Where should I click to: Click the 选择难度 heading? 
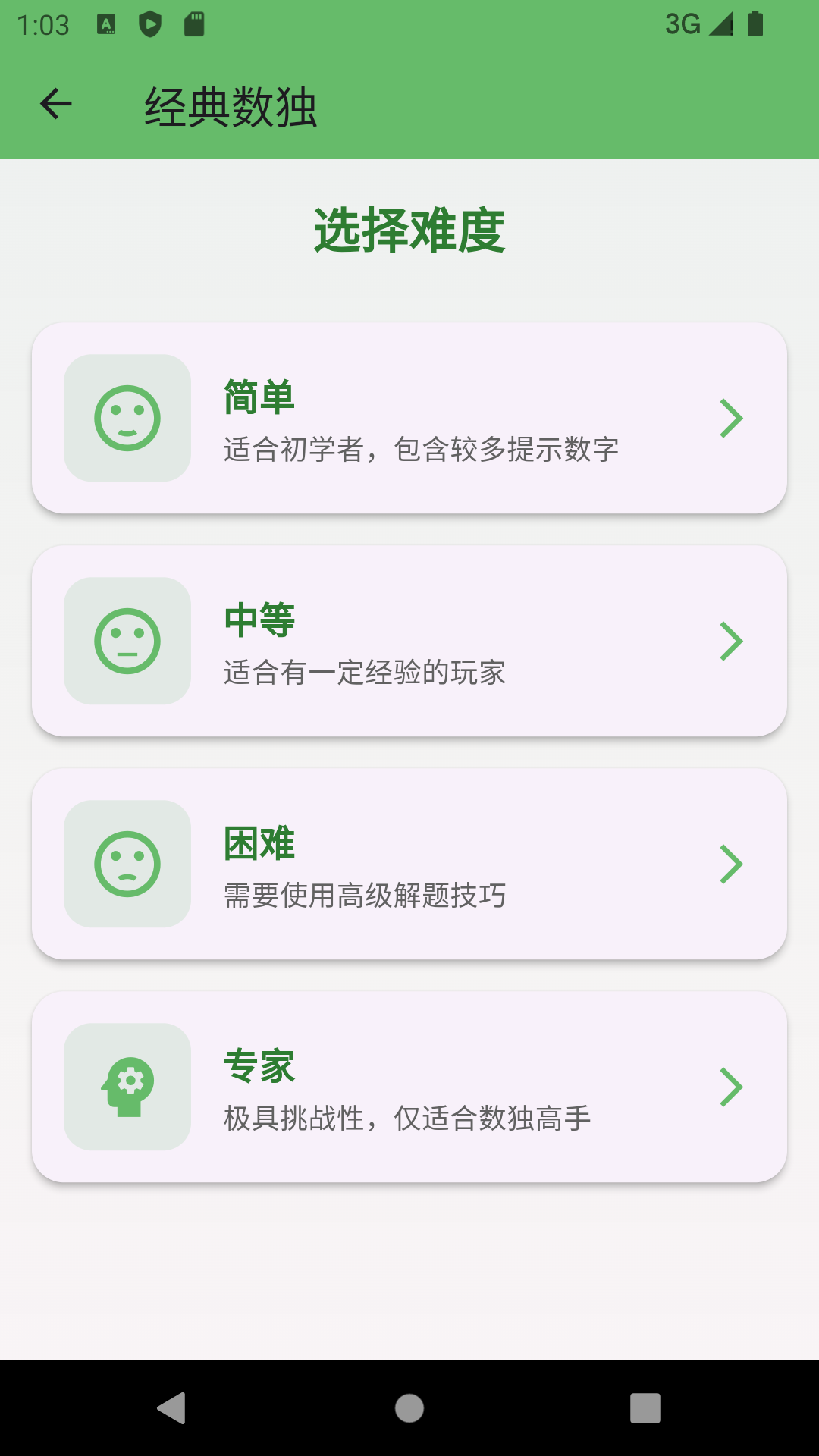(x=409, y=227)
